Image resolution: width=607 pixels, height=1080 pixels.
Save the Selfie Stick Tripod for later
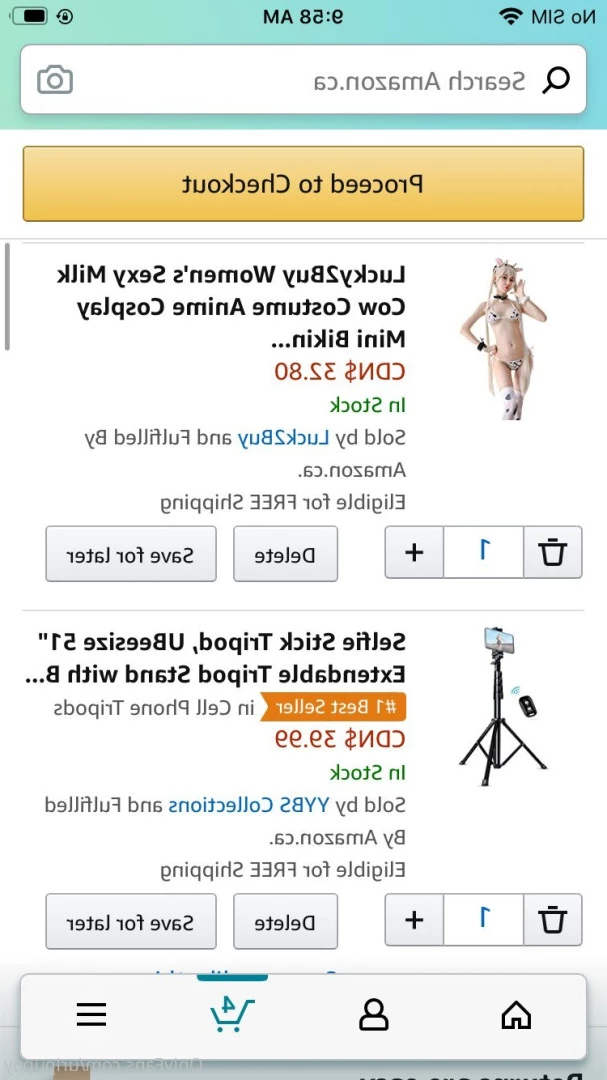coord(131,922)
